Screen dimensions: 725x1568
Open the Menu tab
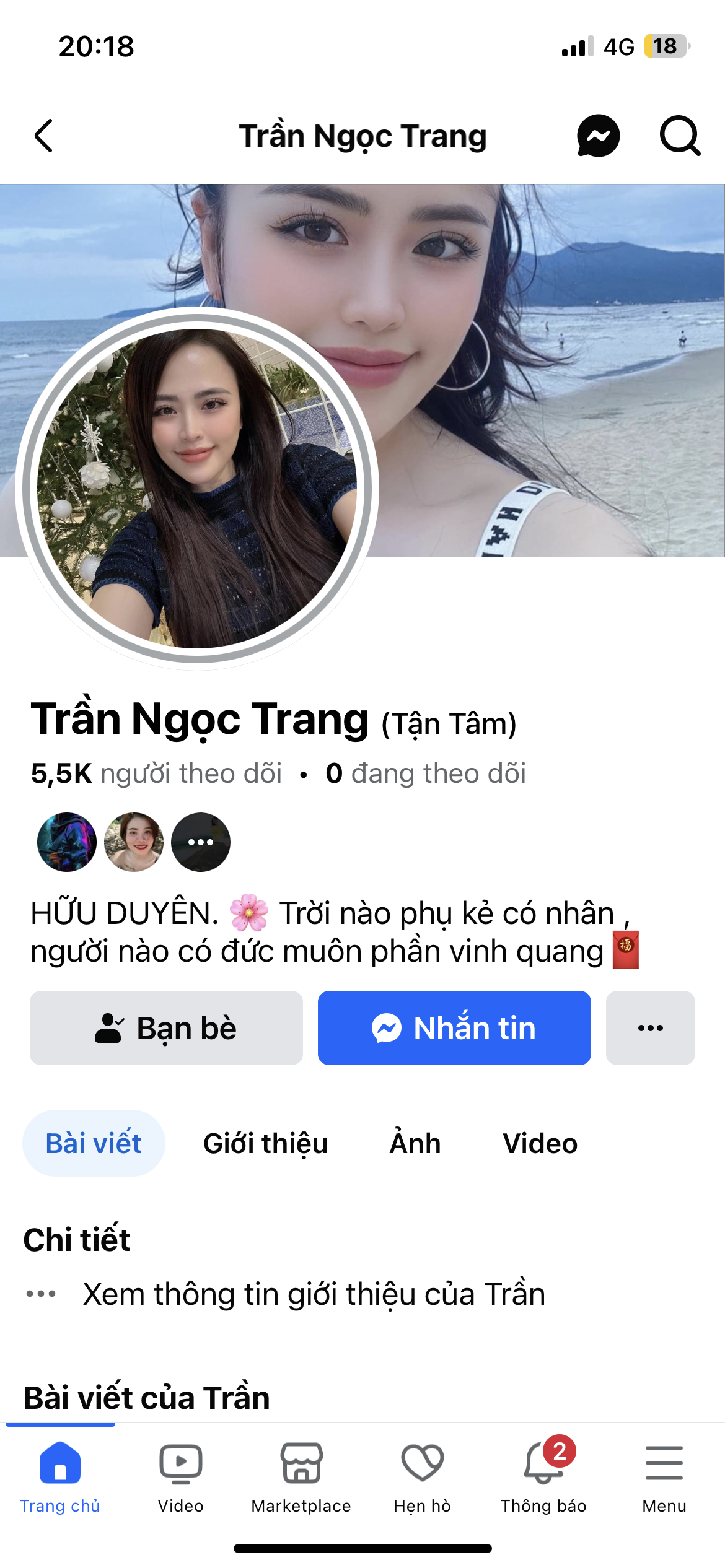click(x=664, y=1477)
